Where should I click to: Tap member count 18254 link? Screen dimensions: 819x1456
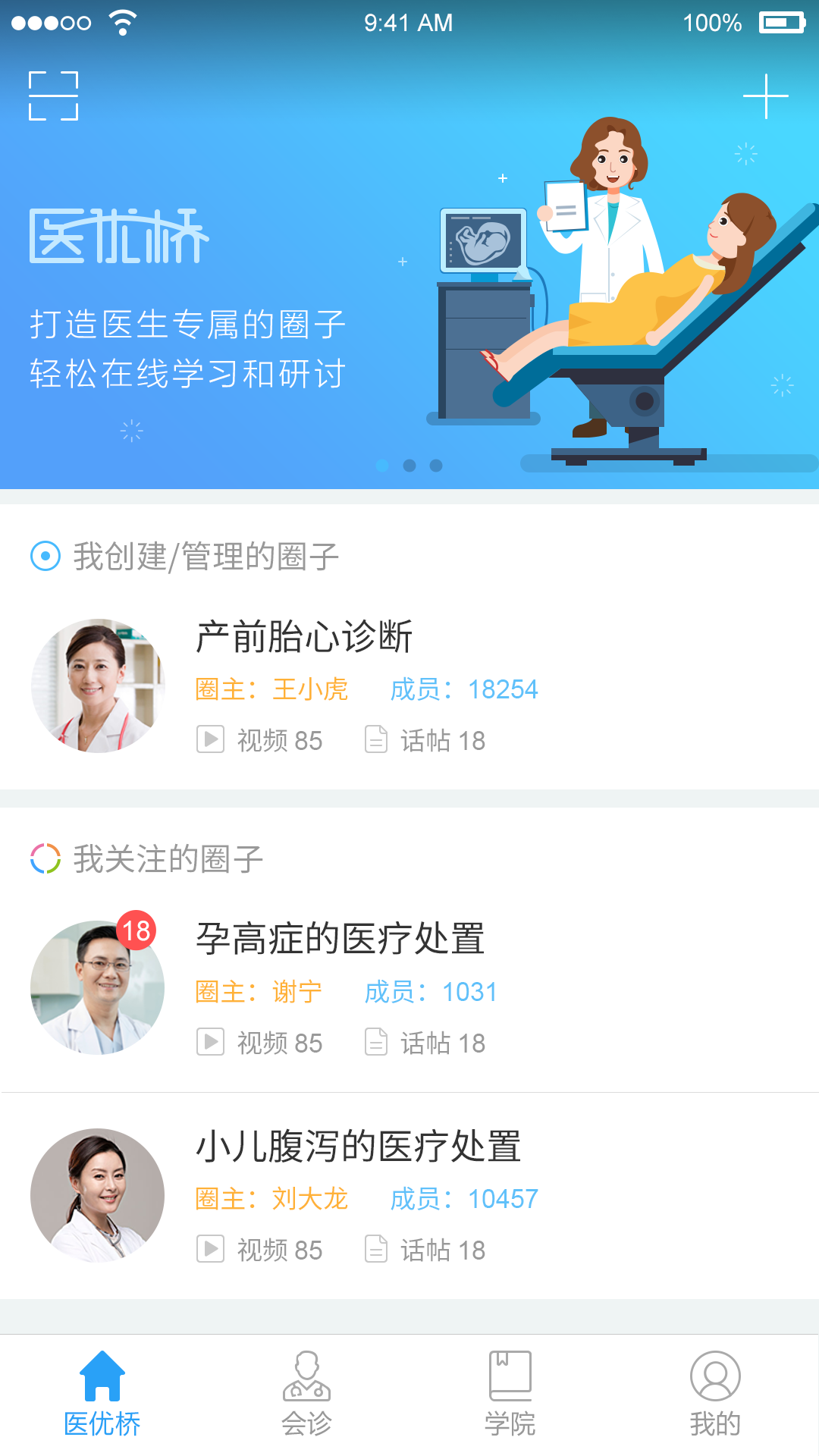(x=504, y=689)
